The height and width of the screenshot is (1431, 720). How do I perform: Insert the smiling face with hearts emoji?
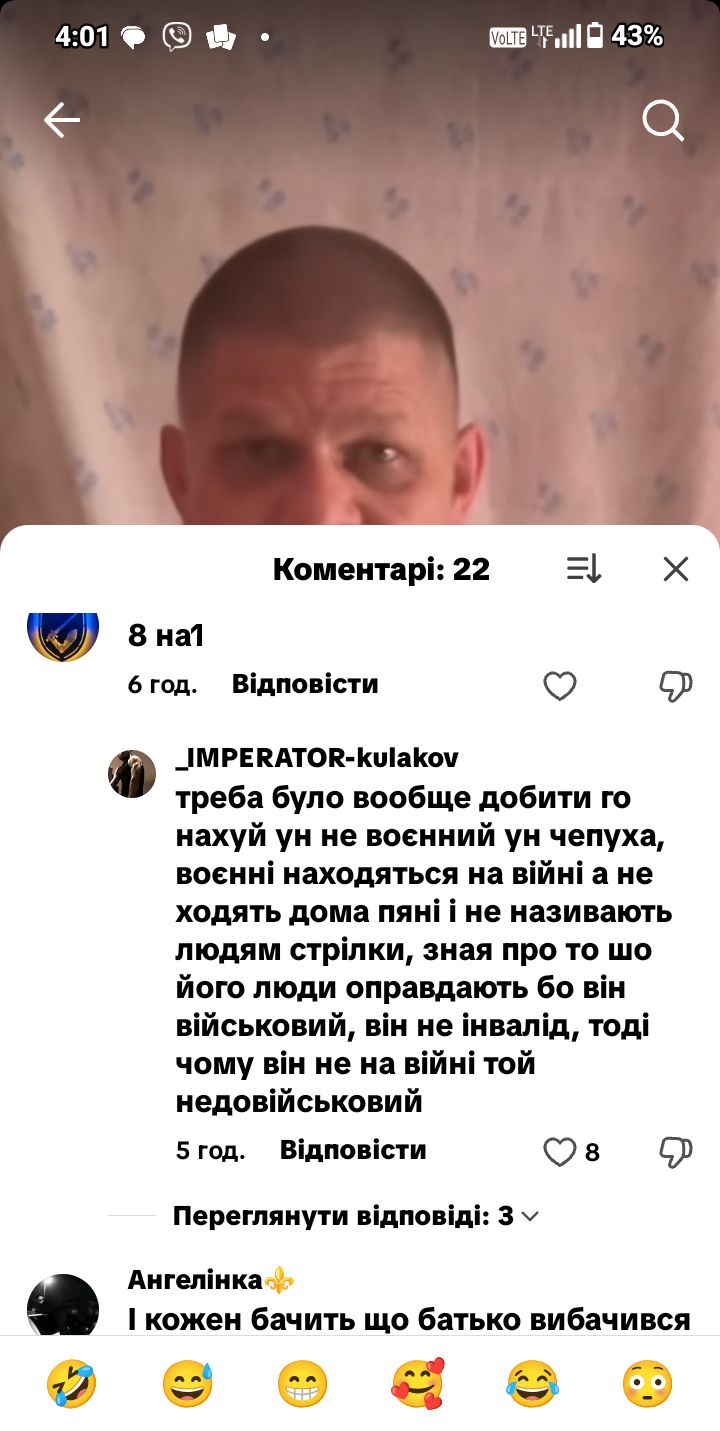pos(417,1385)
